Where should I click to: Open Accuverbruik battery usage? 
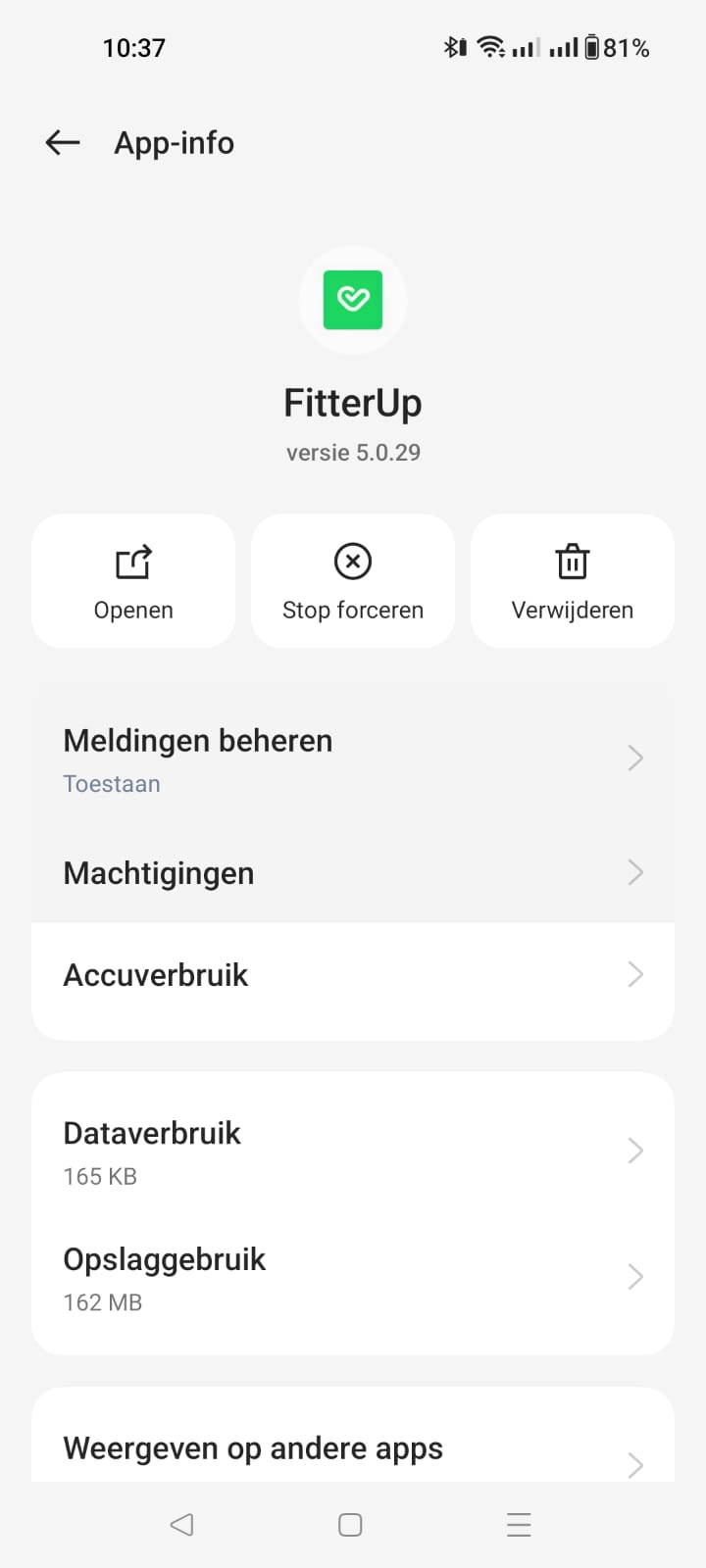[x=353, y=975]
